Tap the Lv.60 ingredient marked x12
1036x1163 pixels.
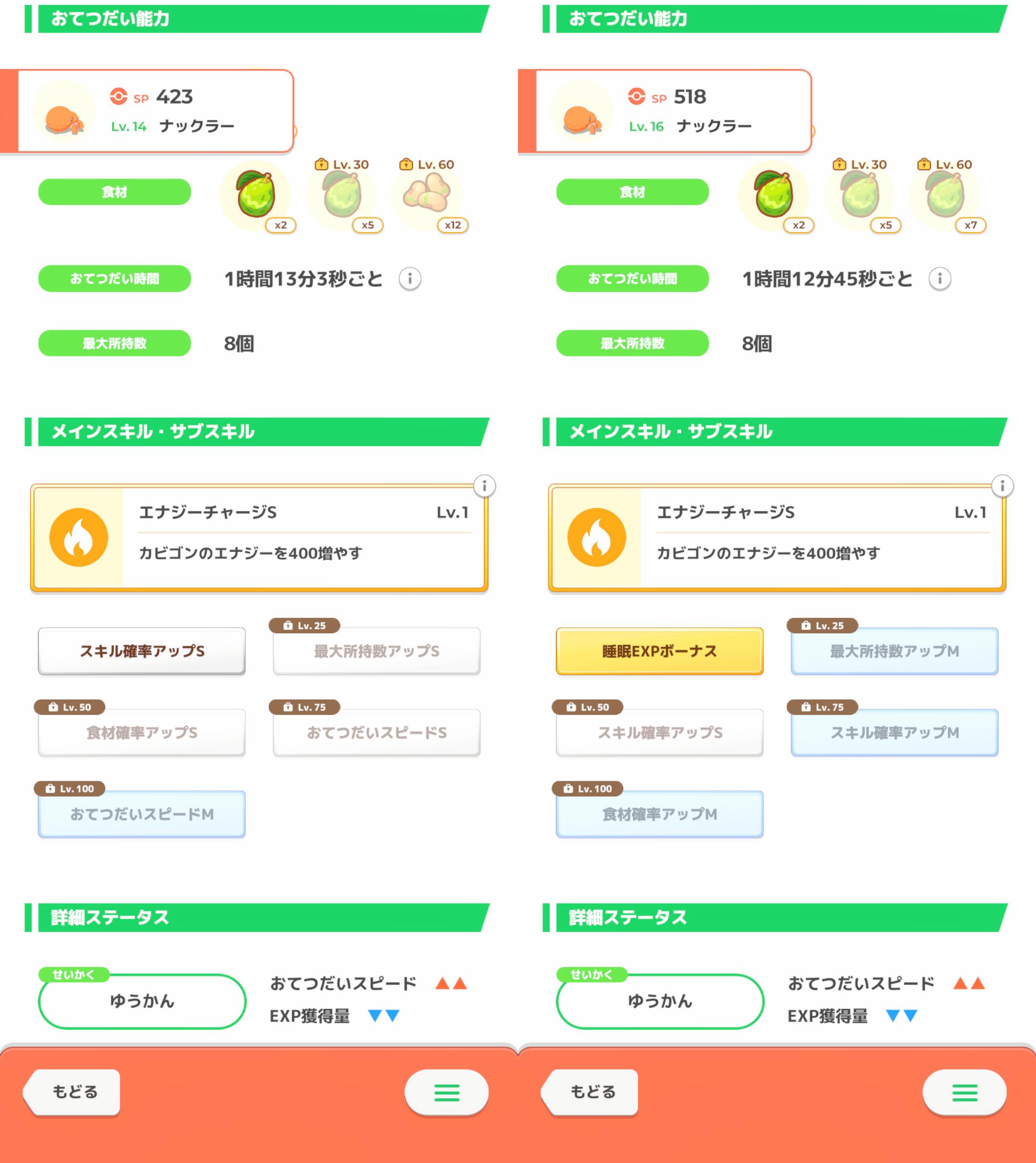click(x=427, y=196)
